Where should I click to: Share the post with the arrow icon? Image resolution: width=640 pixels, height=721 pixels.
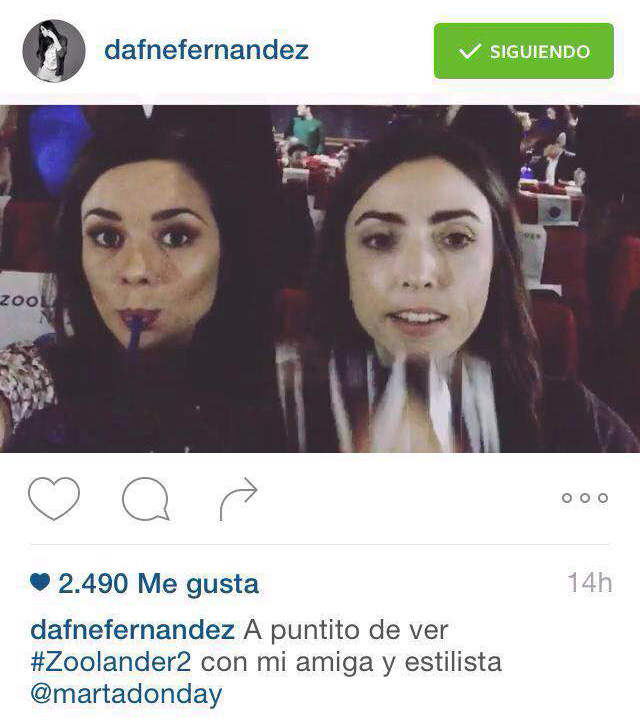[x=238, y=498]
